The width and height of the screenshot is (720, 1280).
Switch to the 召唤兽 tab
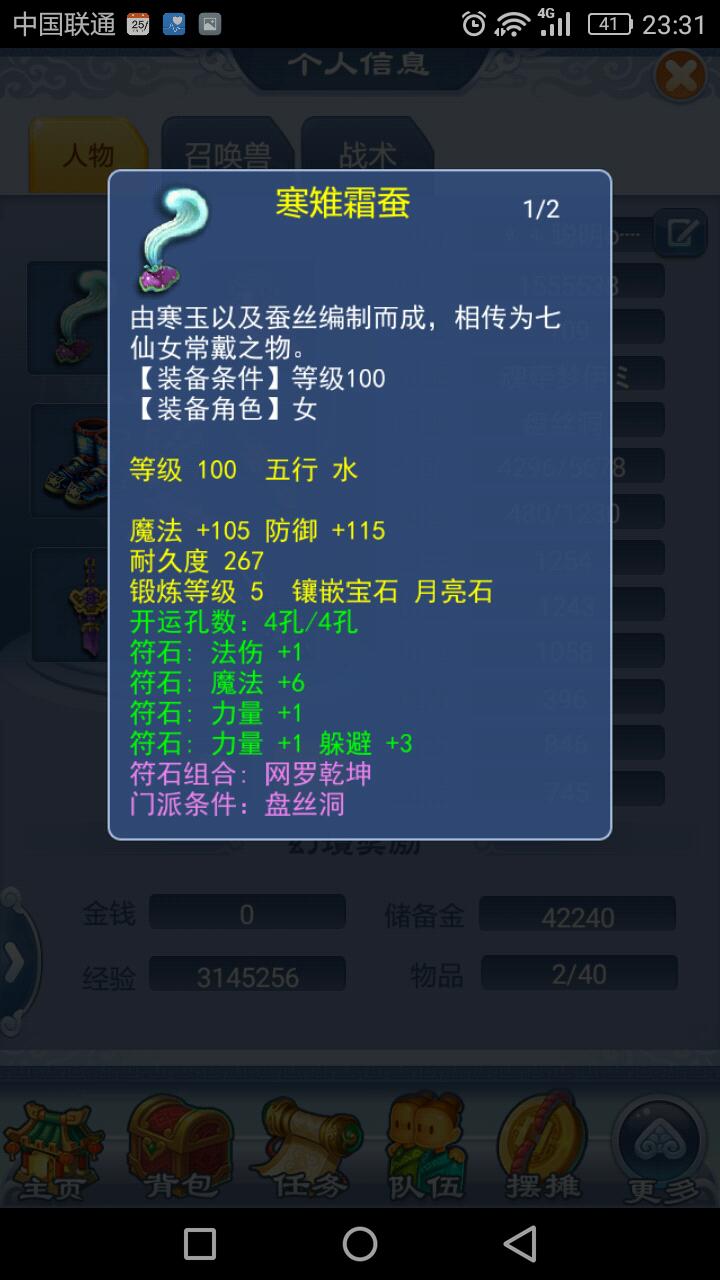coord(228,155)
